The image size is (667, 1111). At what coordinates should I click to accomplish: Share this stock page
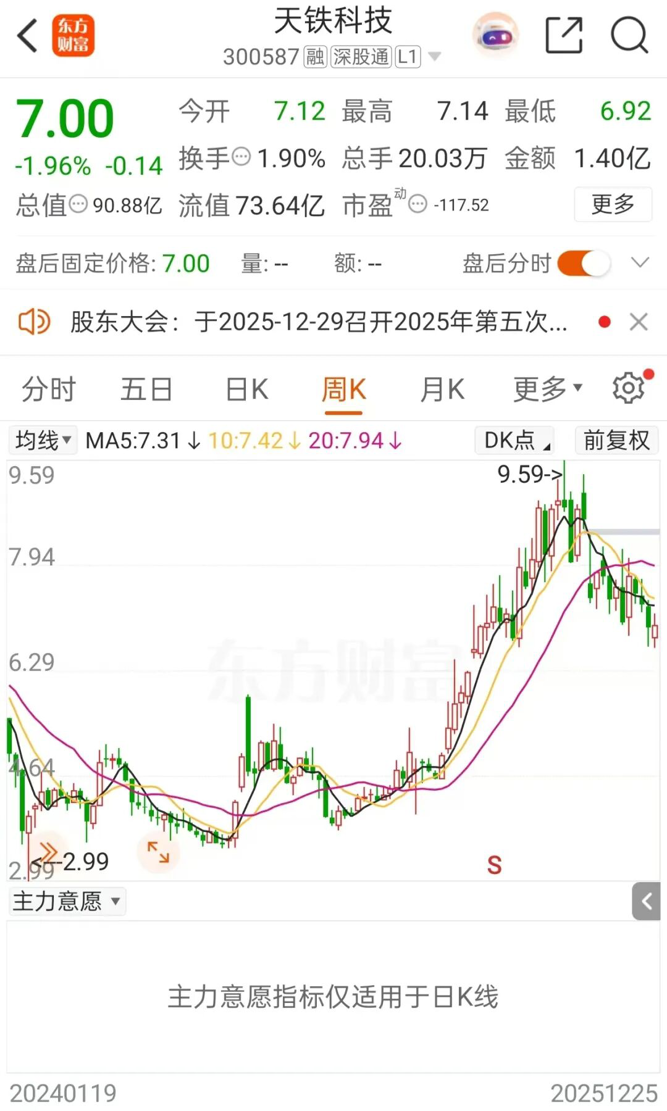(564, 36)
